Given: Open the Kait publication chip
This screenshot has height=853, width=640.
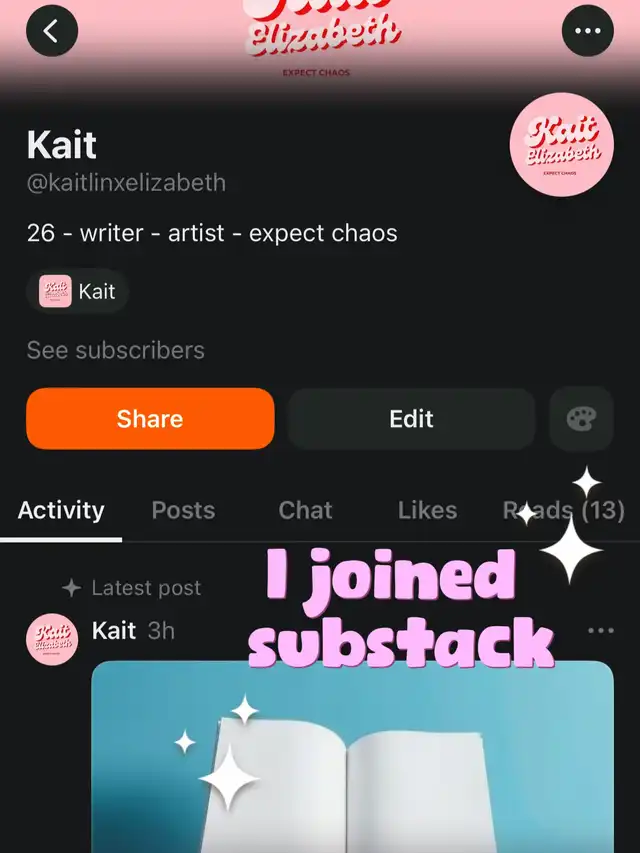Looking at the screenshot, I should point(78,292).
